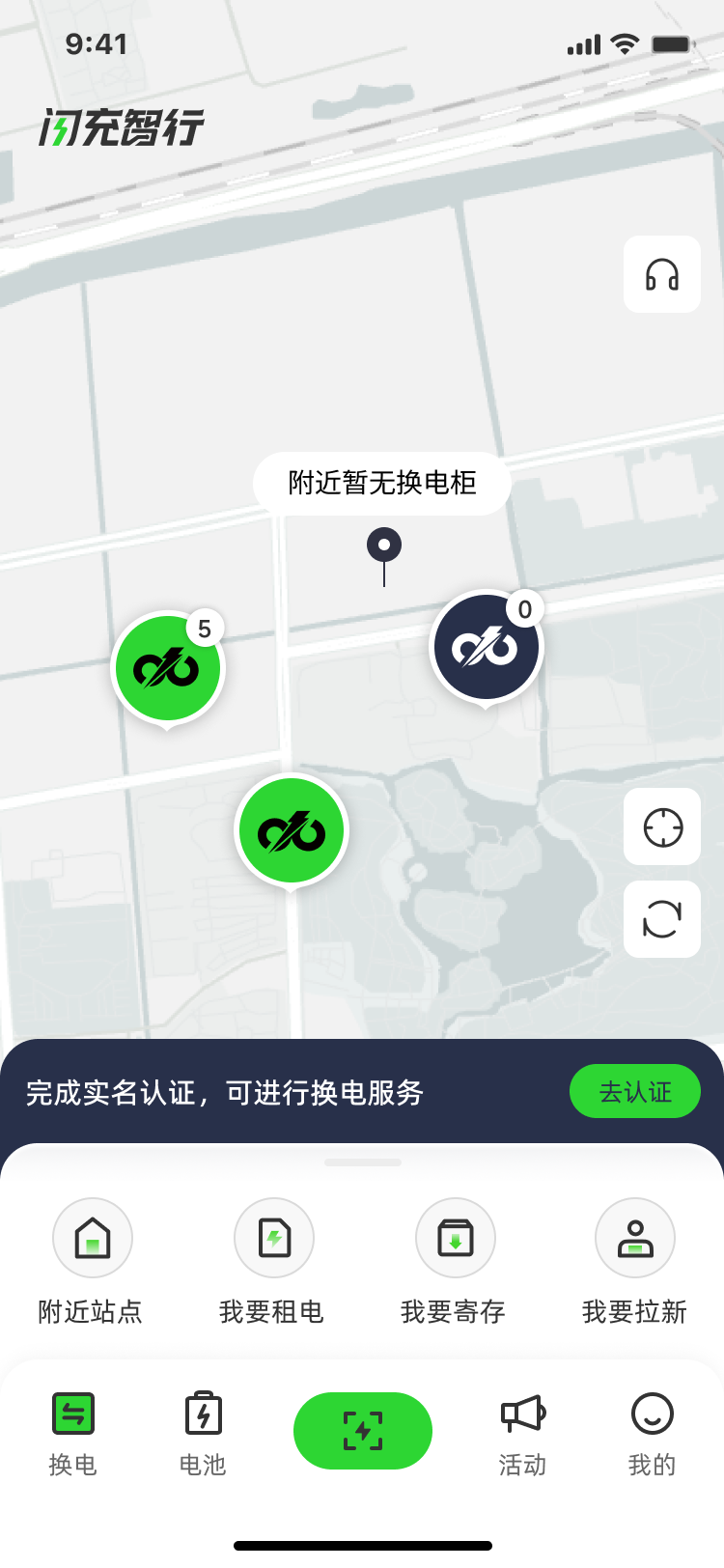Select the 我要拉新 referral icon
This screenshot has height=1568, width=724.
click(635, 1238)
